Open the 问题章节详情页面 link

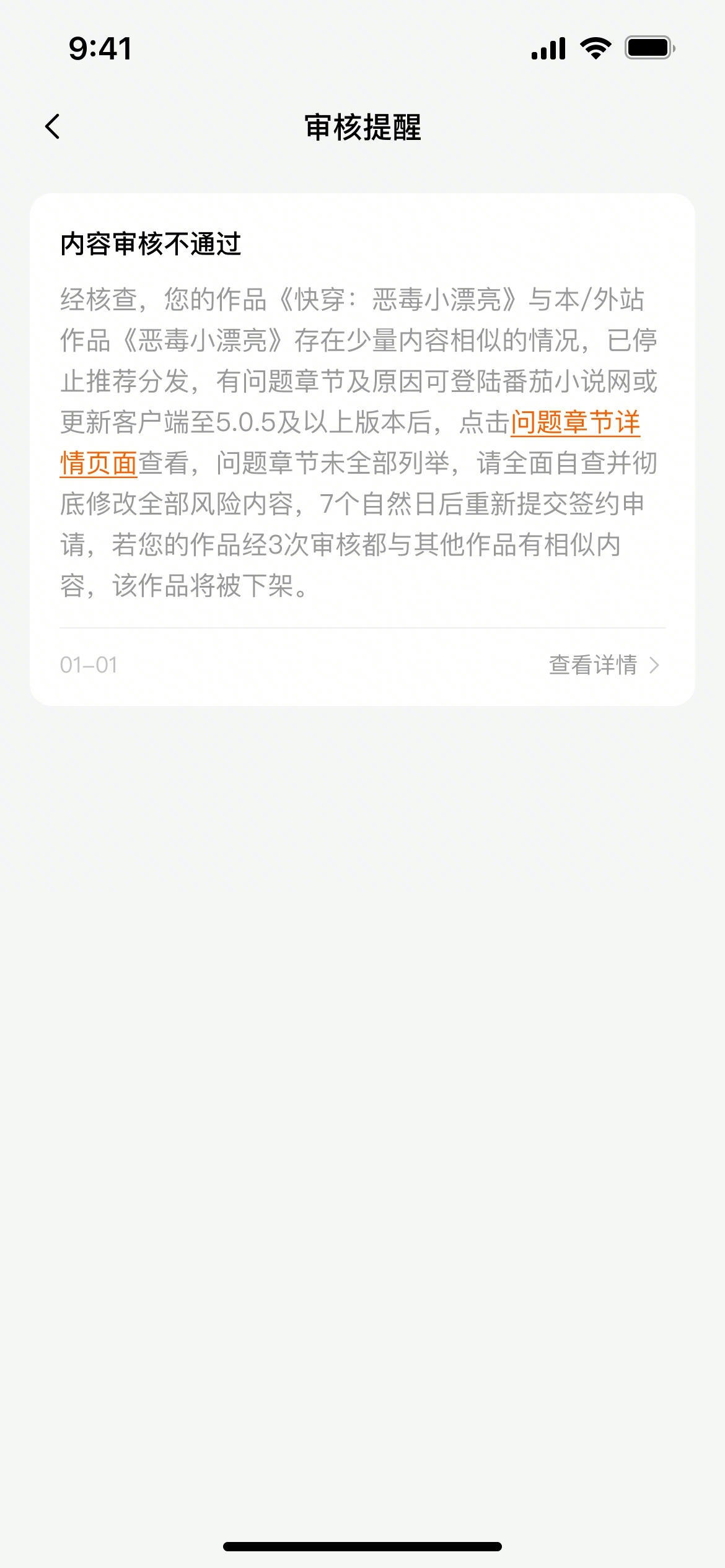[574, 423]
